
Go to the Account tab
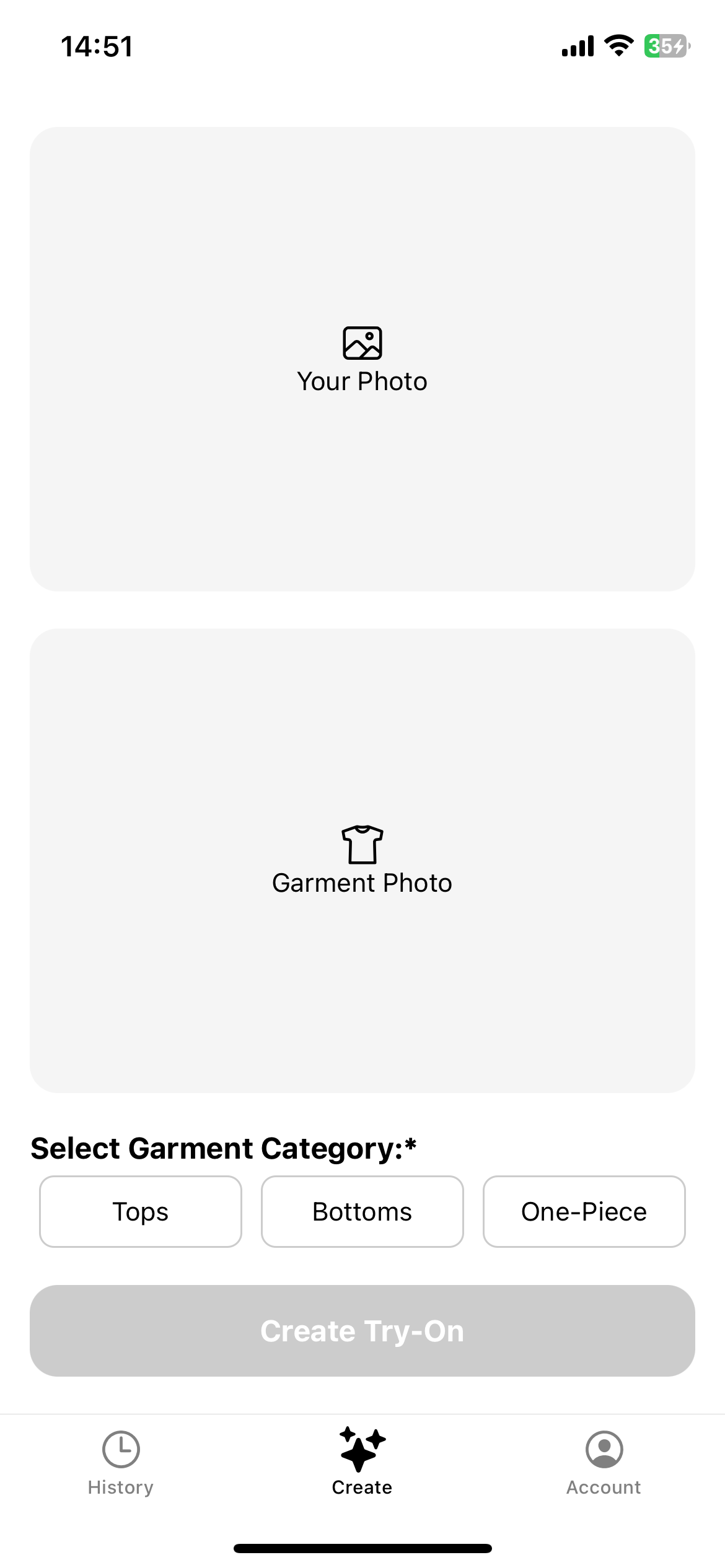pyautogui.click(x=604, y=1461)
